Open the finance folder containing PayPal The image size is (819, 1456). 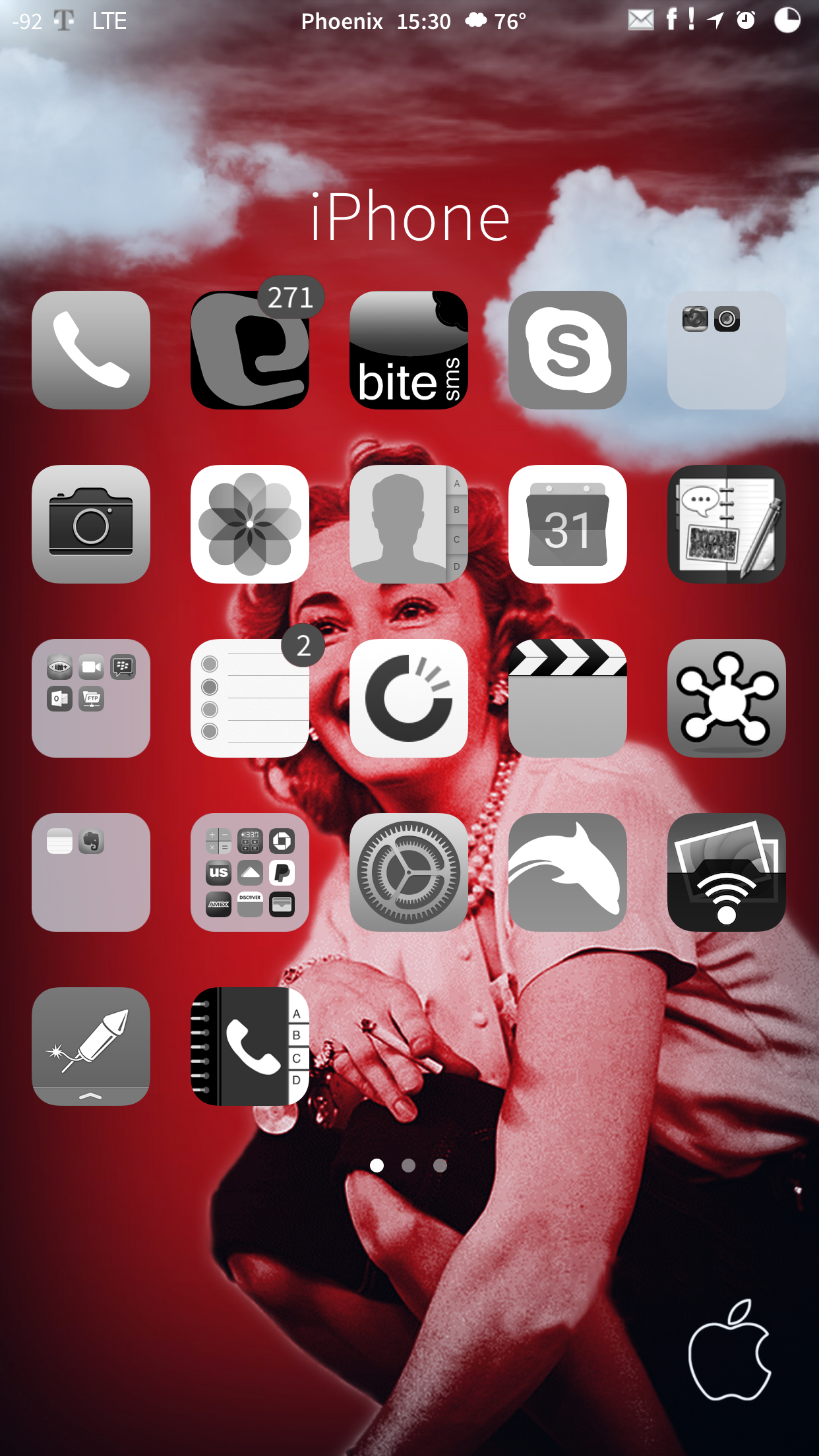click(x=250, y=872)
